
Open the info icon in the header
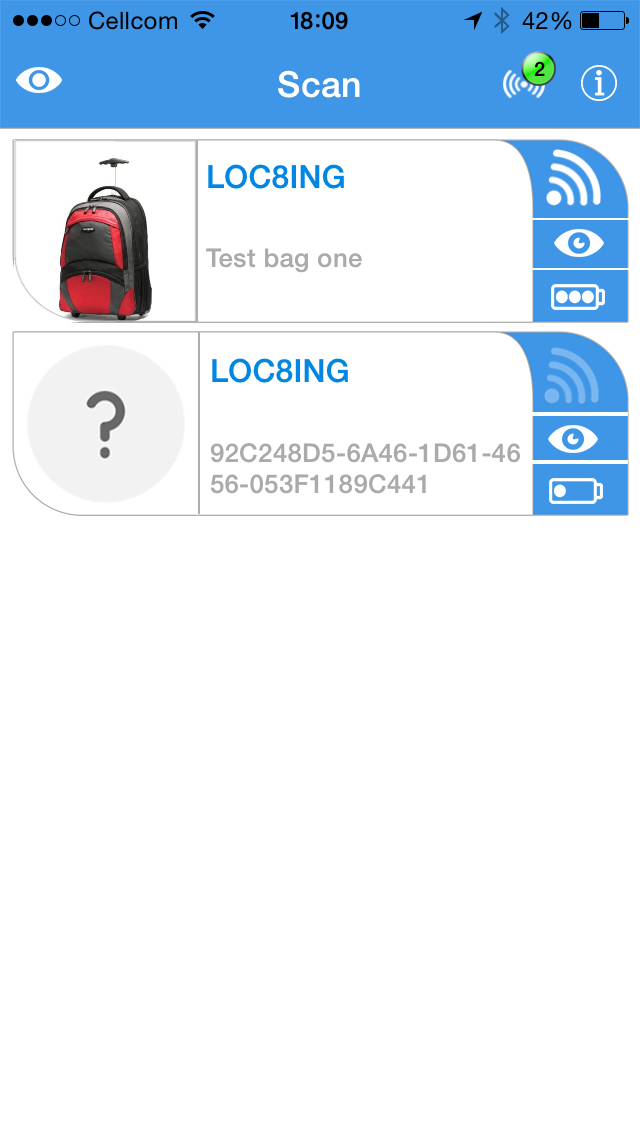[599, 84]
